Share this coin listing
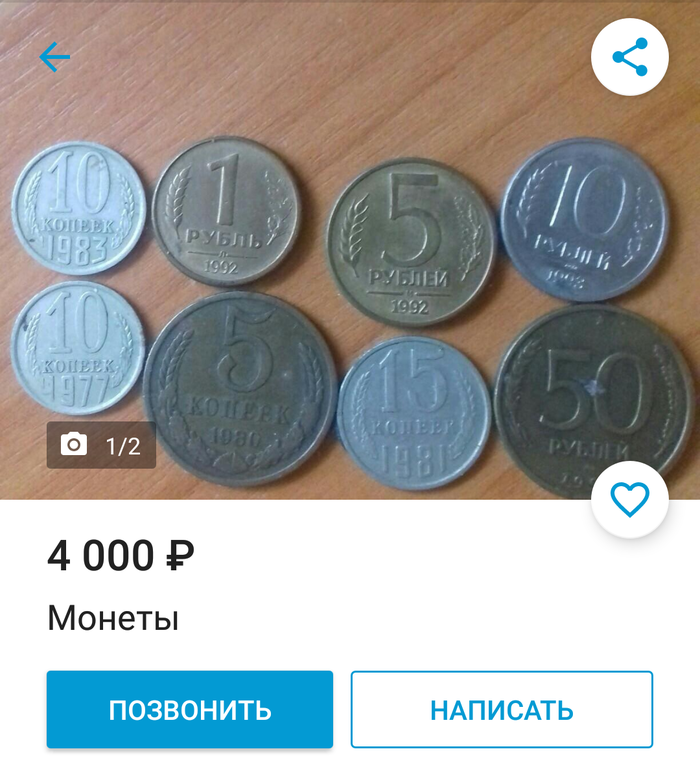 tap(630, 57)
